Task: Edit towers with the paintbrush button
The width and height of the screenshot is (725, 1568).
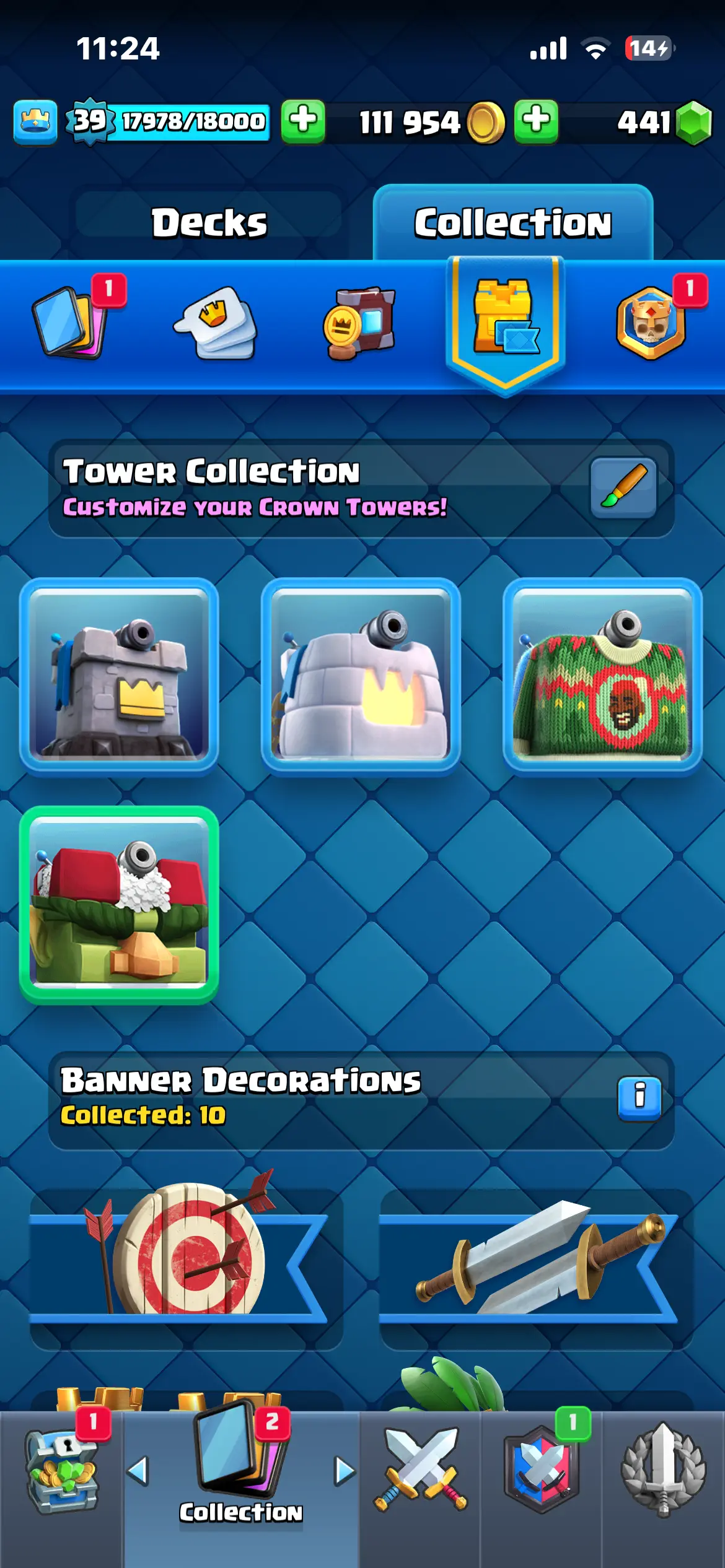Action: coord(623,489)
